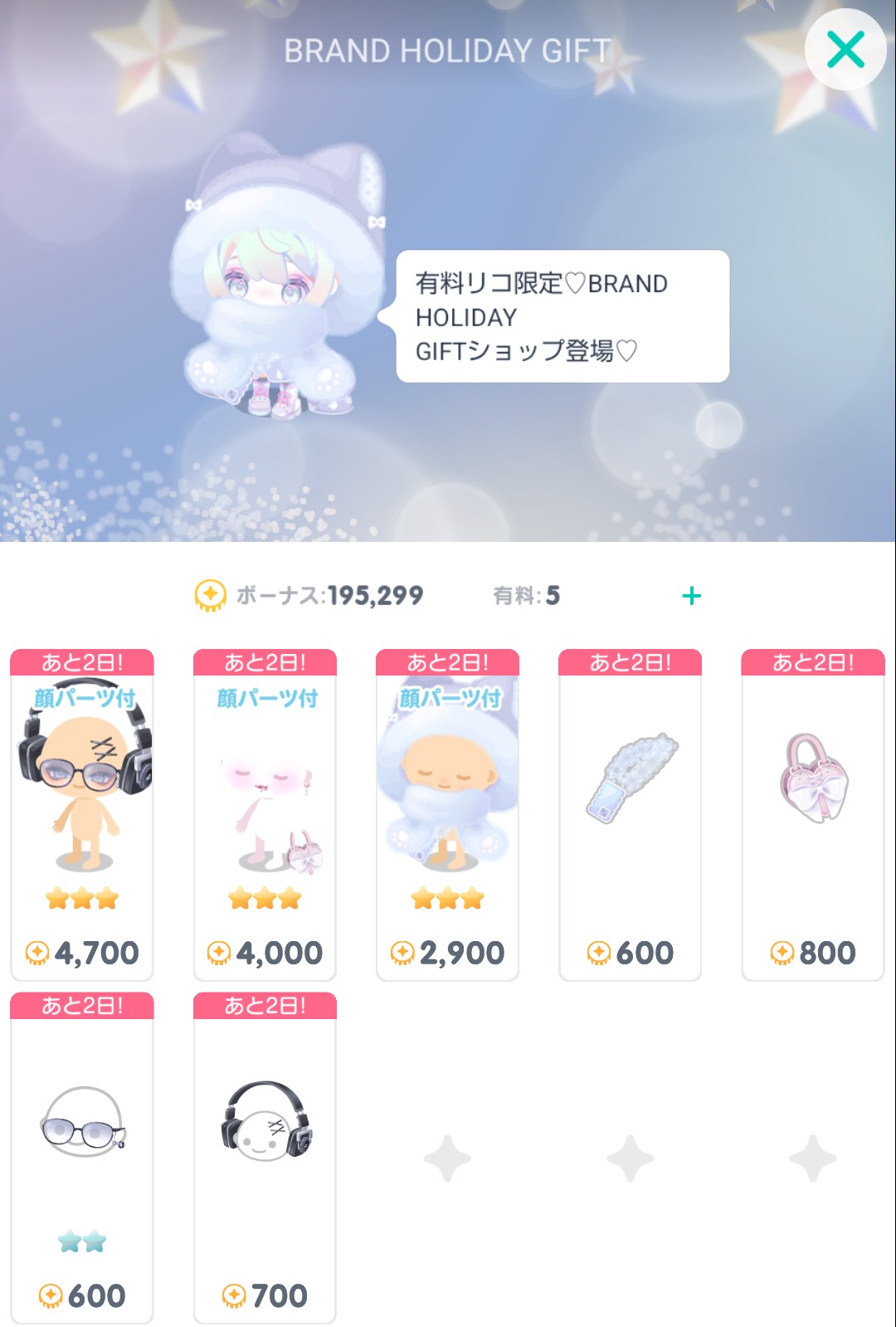Close the BRAND HOLIDAY GIFT shop
The image size is (896, 1327).
845,50
